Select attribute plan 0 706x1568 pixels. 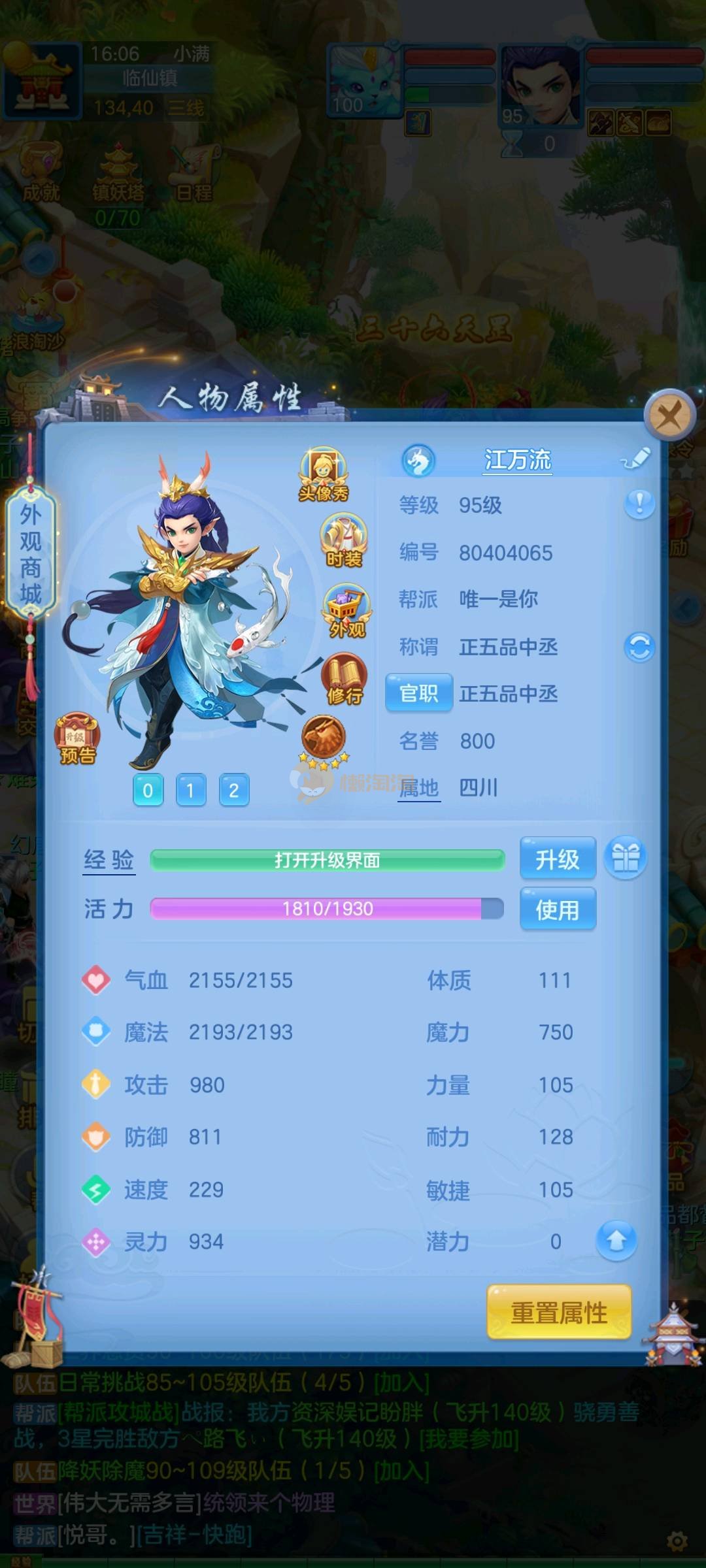pyautogui.click(x=148, y=791)
